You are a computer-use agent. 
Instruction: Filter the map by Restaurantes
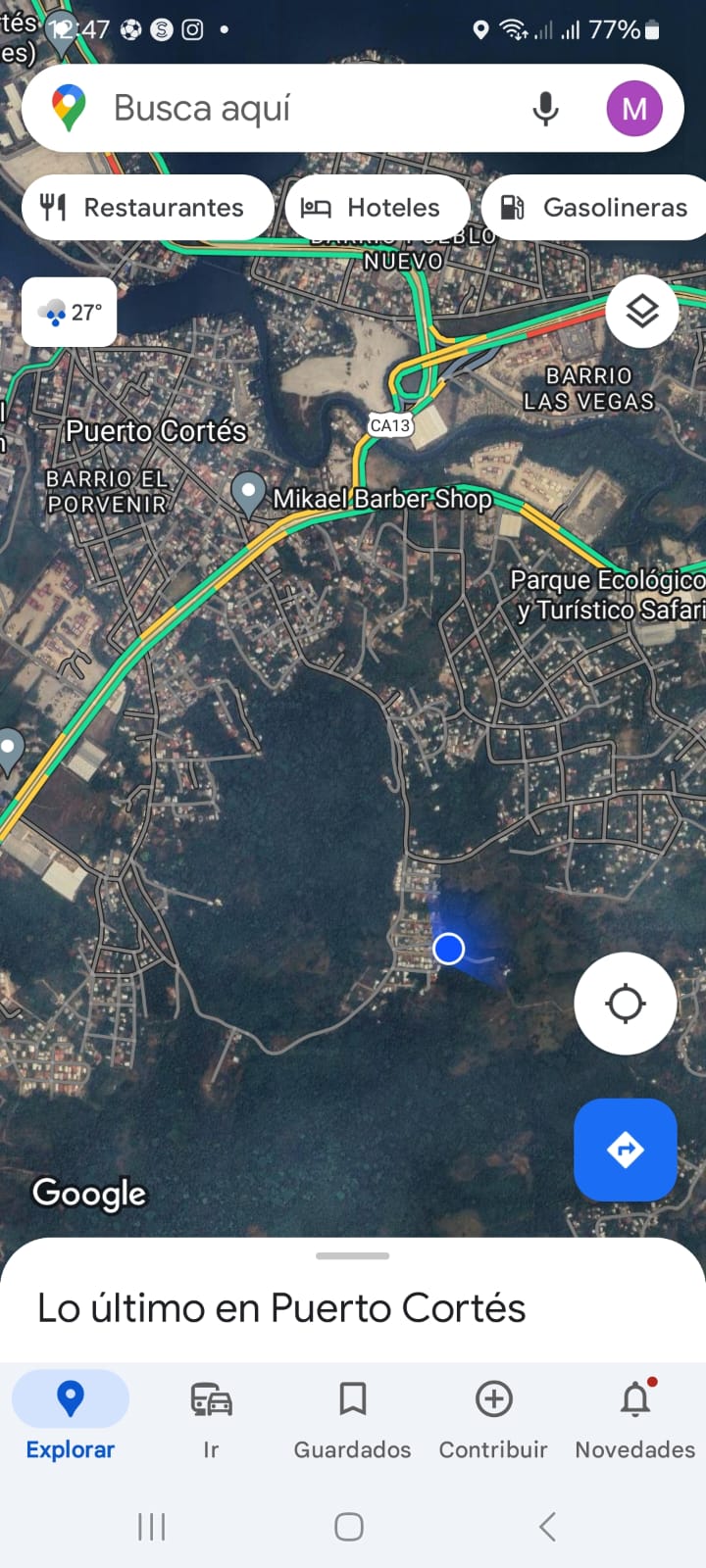coord(147,208)
